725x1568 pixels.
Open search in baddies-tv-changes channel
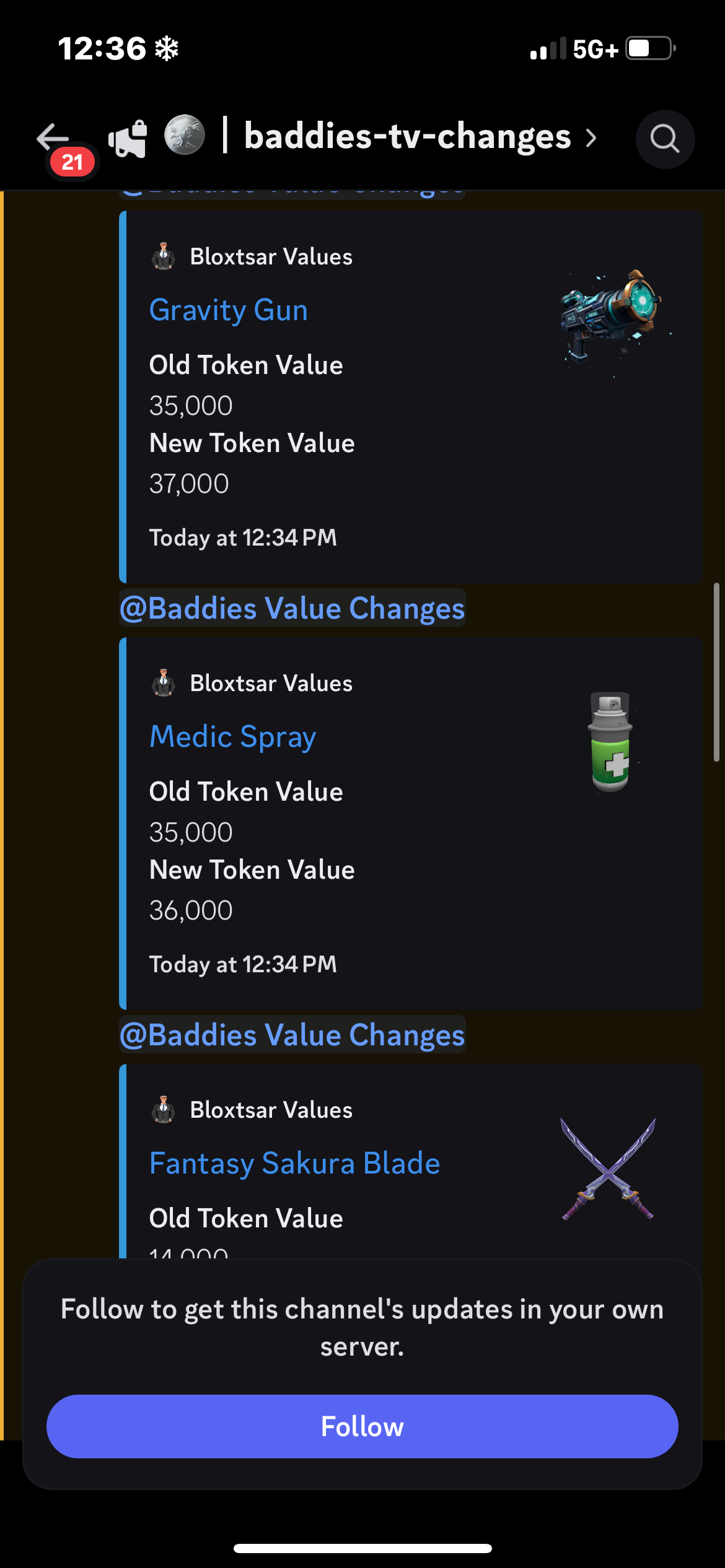[x=665, y=139]
